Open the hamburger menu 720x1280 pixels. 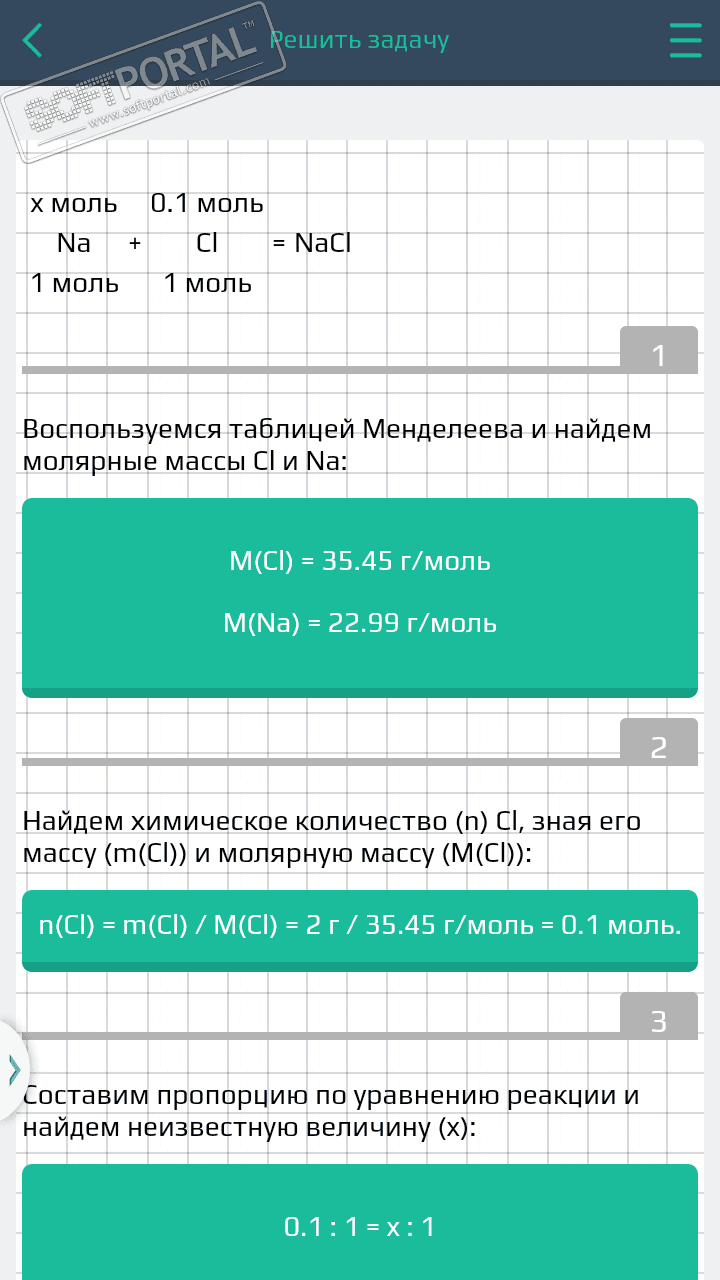[686, 40]
